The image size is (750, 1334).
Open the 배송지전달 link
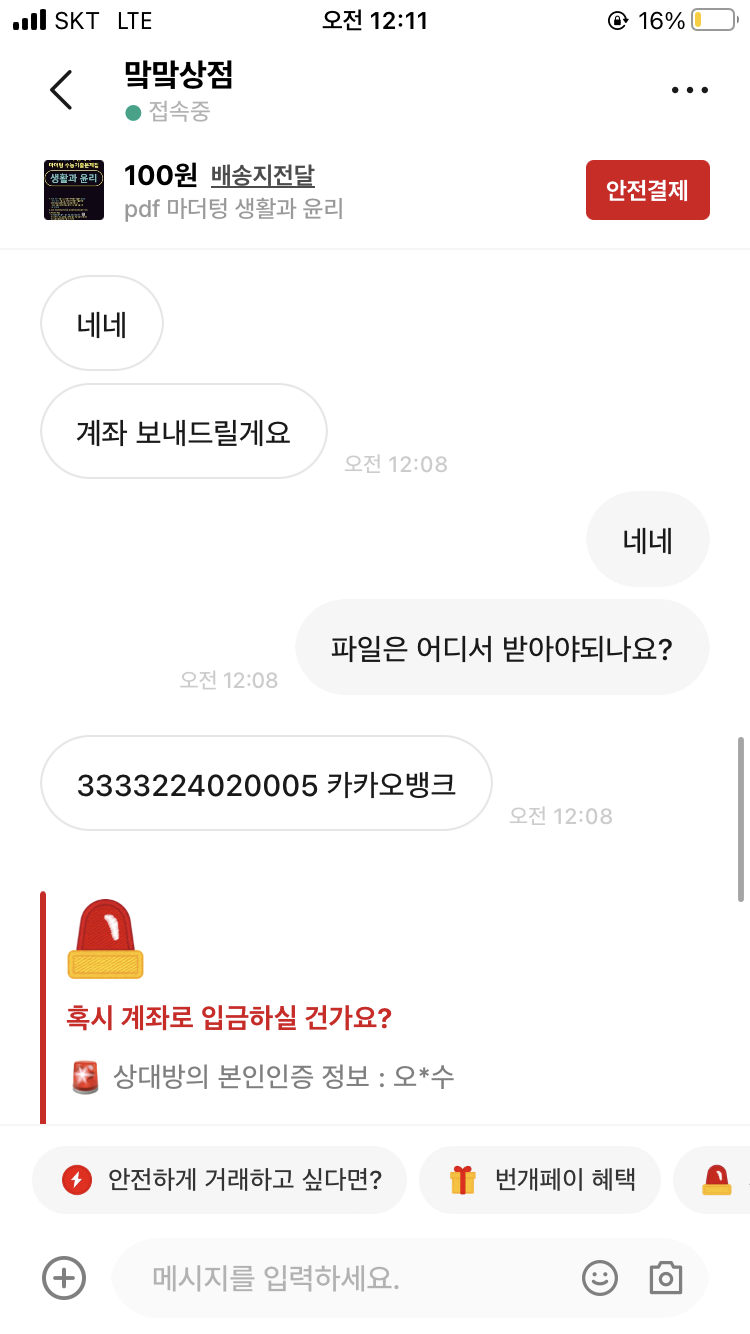(x=263, y=176)
